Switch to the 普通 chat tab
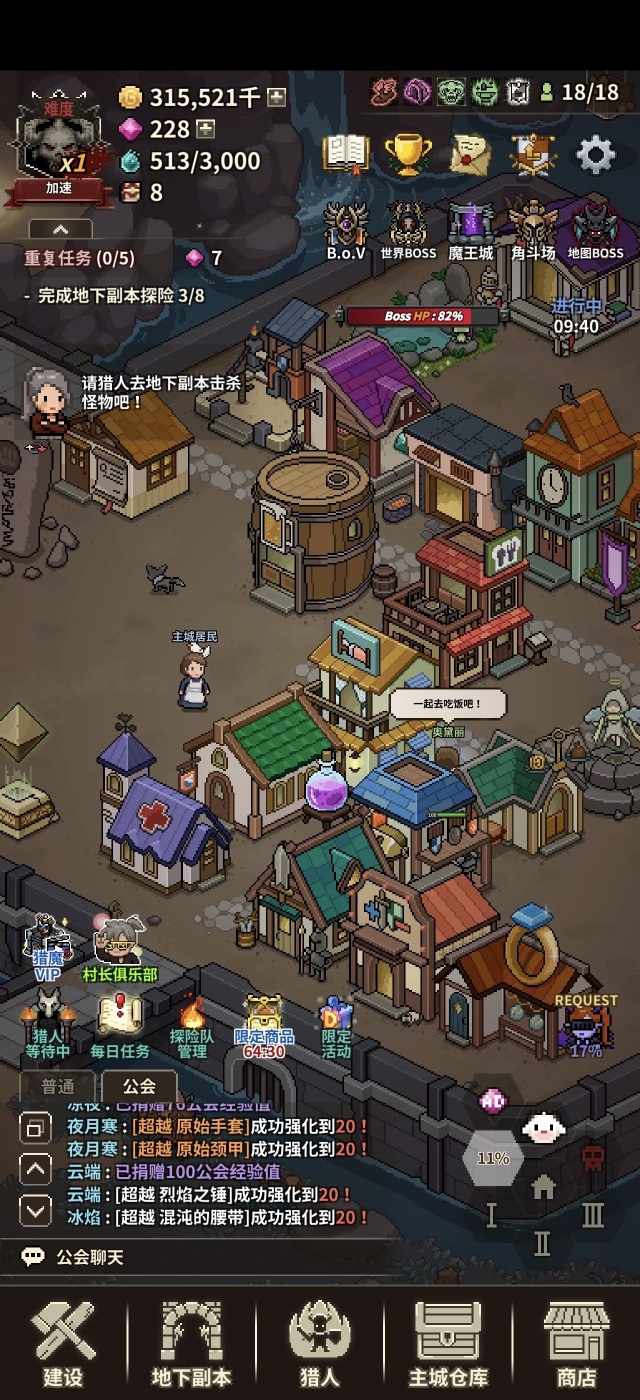The image size is (640, 1400). click(58, 1087)
